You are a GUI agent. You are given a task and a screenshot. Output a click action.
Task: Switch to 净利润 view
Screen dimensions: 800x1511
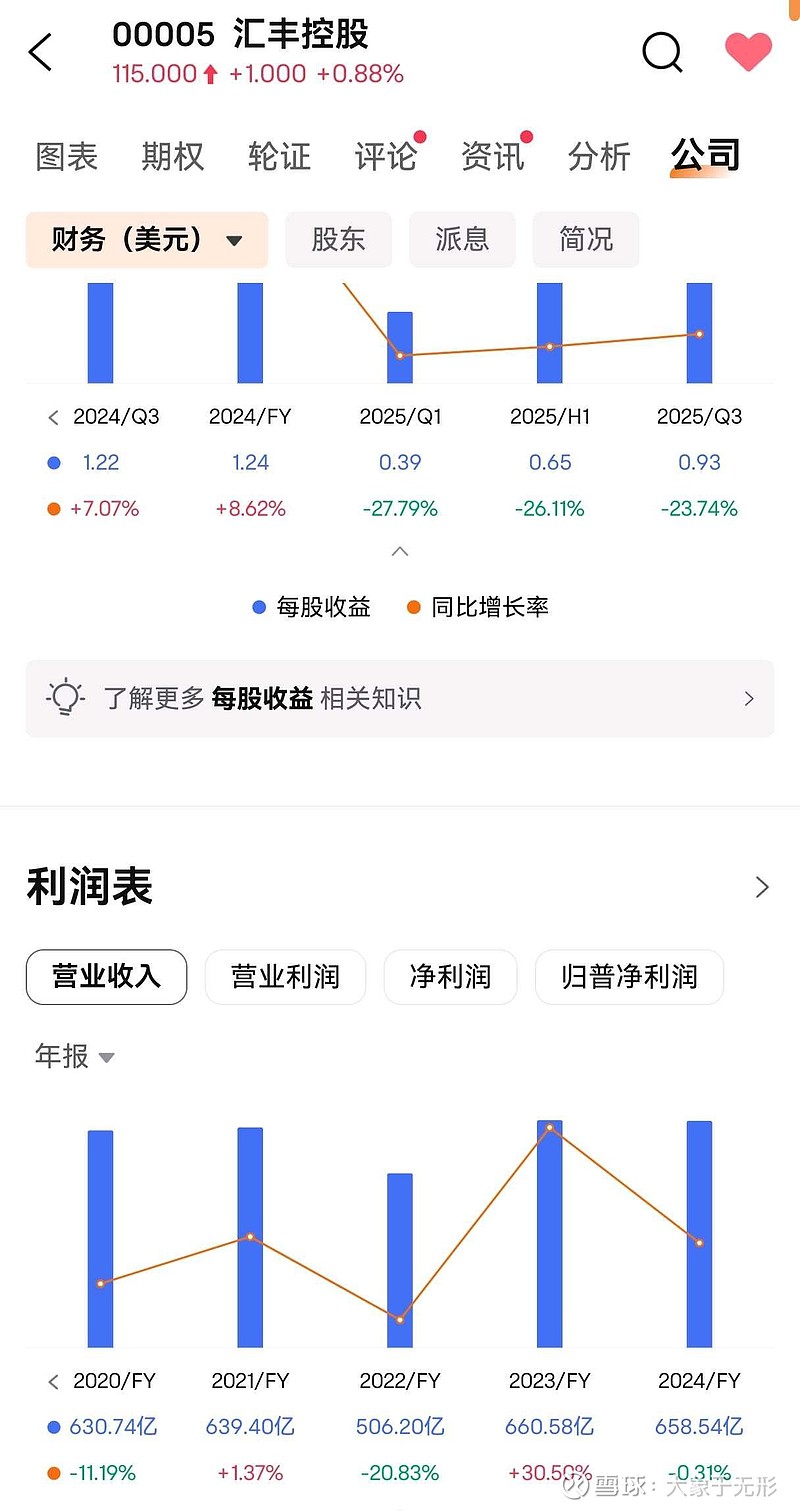point(450,977)
